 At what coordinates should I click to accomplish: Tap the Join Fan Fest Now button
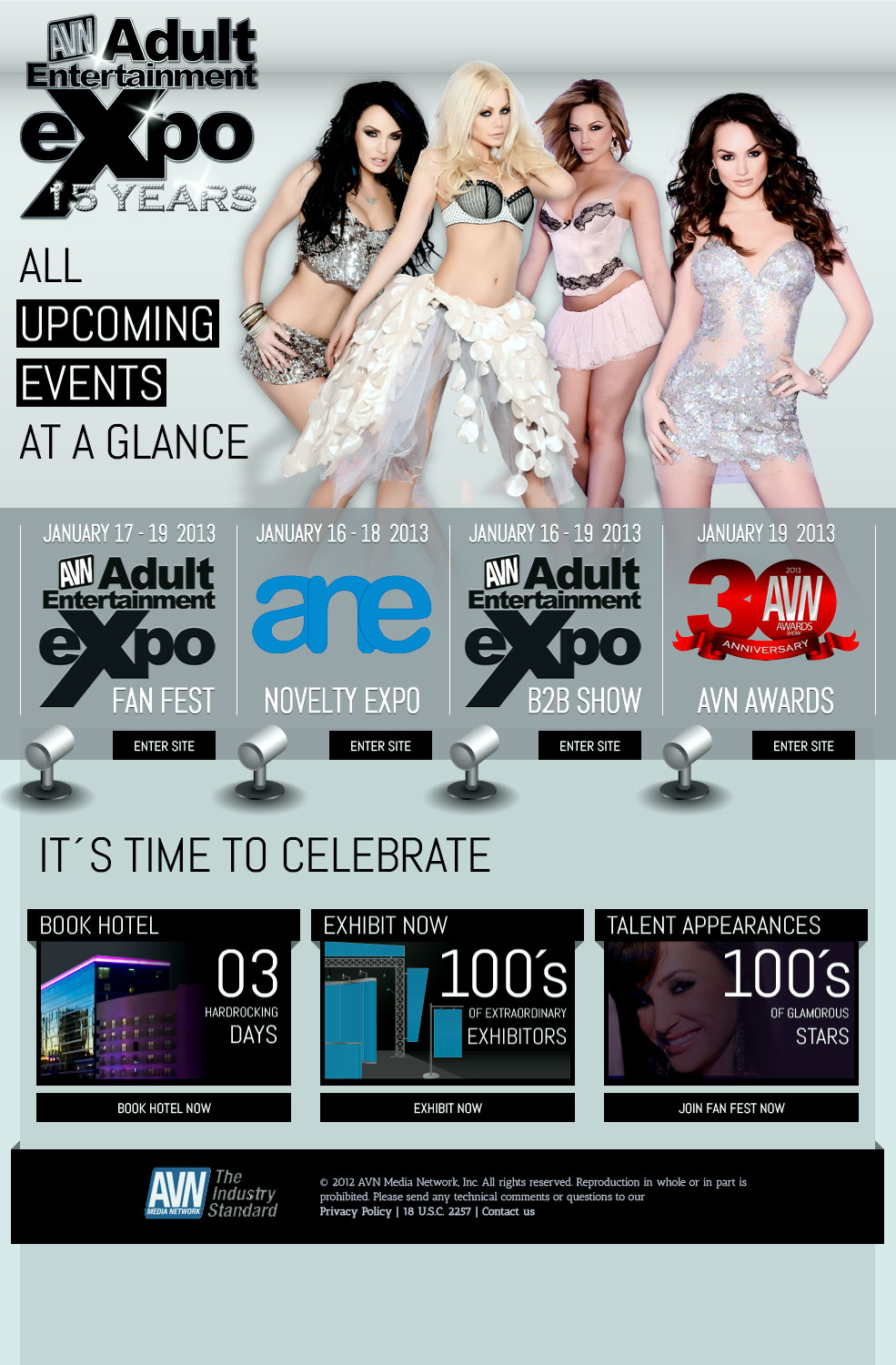coord(731,1107)
